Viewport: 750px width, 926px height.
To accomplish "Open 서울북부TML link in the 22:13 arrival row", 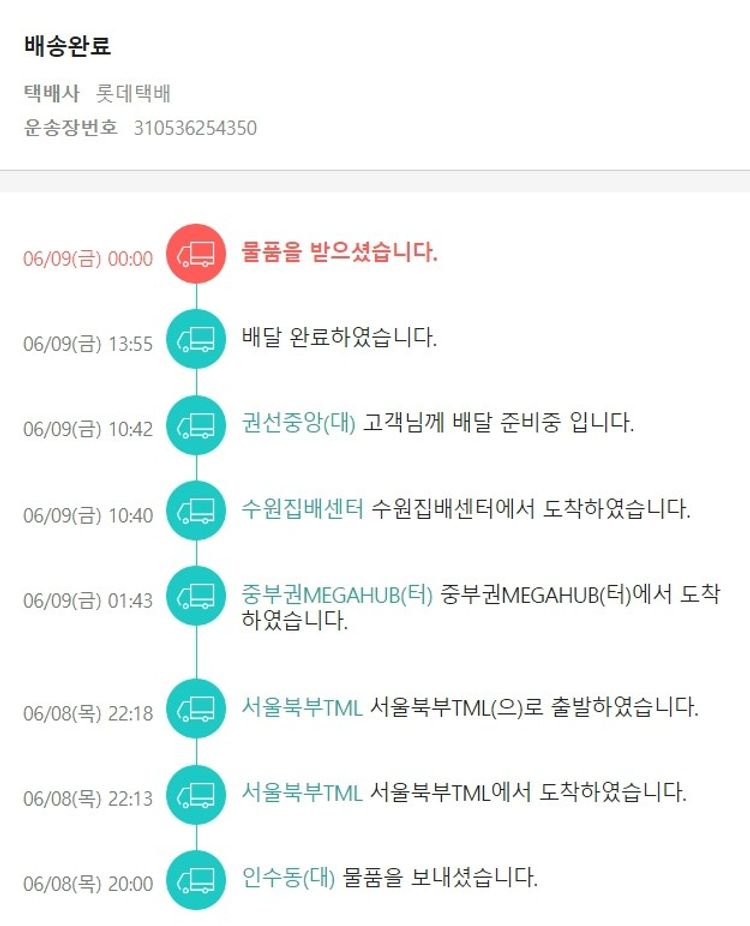I will [x=302, y=793].
